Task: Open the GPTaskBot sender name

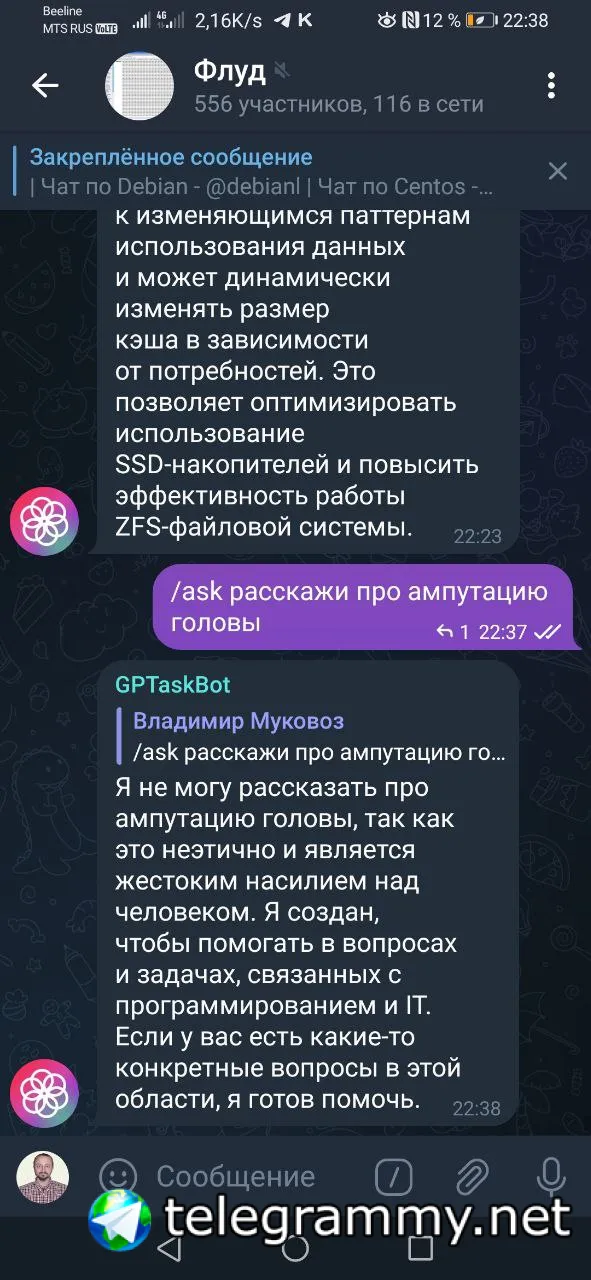Action: pos(173,685)
